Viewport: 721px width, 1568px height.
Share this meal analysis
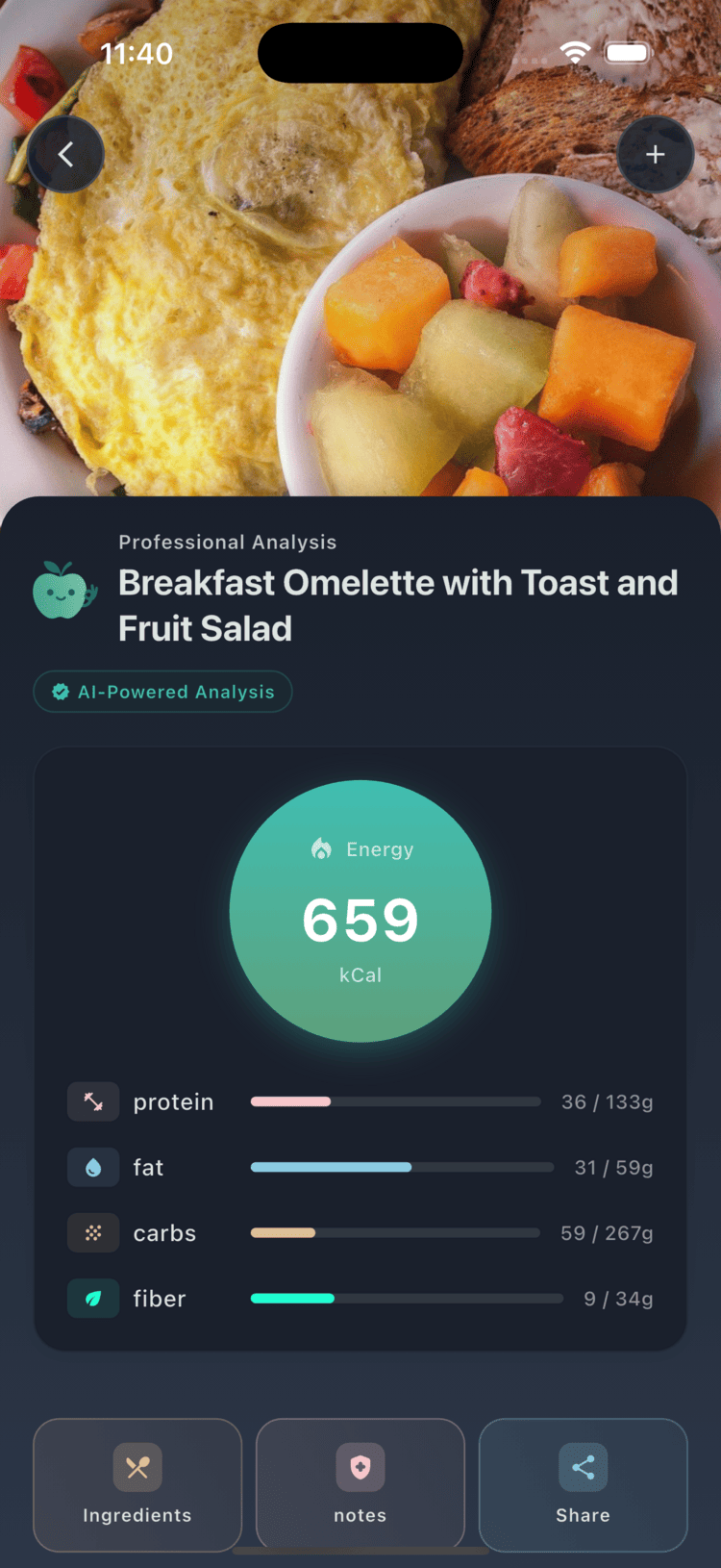pos(583,1484)
